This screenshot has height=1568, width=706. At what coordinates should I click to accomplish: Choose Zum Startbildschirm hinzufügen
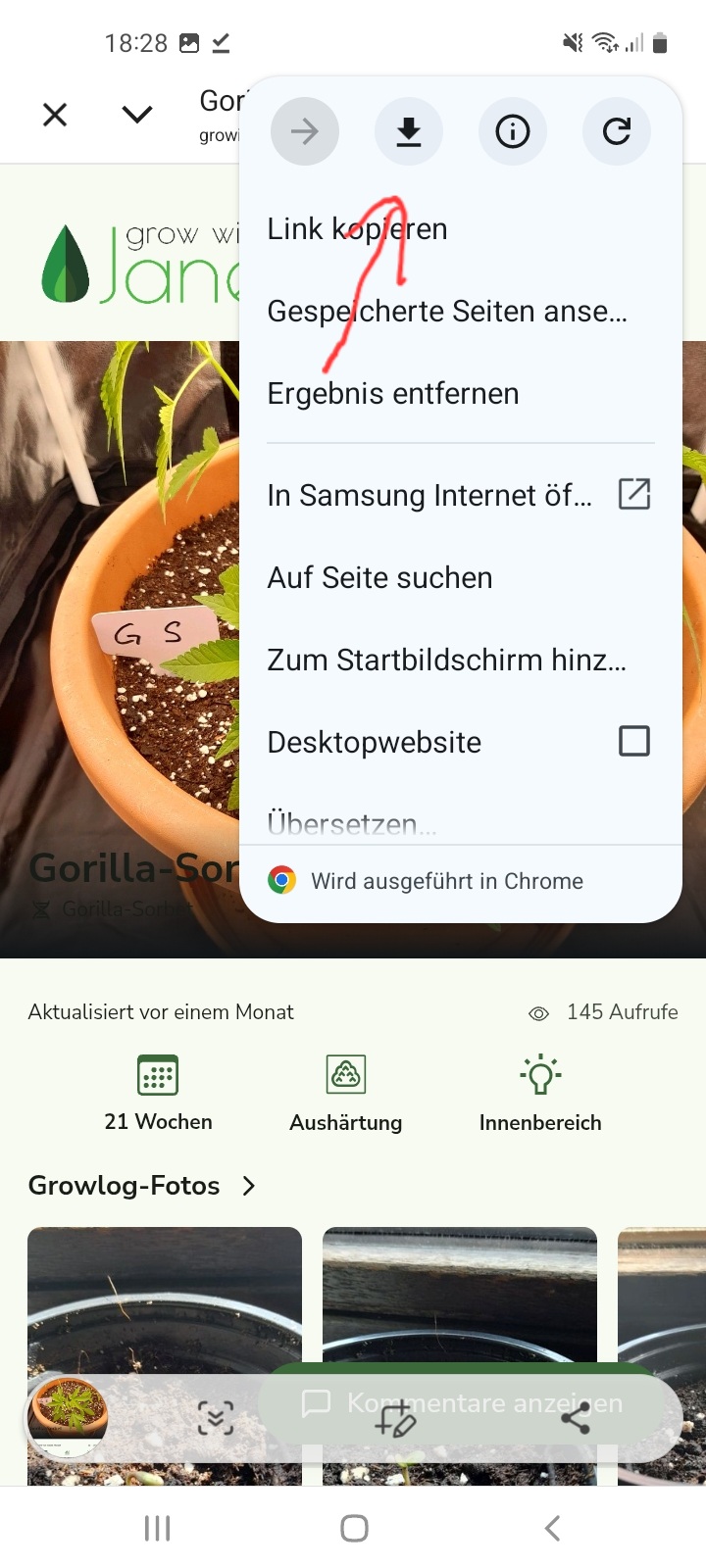tap(447, 661)
